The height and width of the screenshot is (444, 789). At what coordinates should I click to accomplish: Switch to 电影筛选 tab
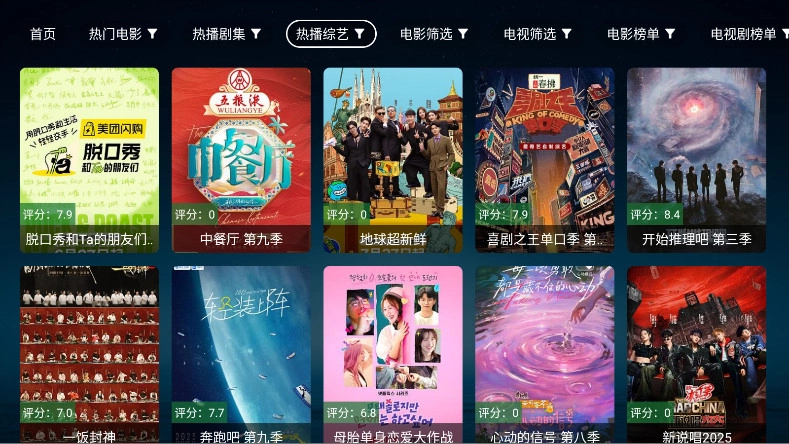click(x=434, y=34)
